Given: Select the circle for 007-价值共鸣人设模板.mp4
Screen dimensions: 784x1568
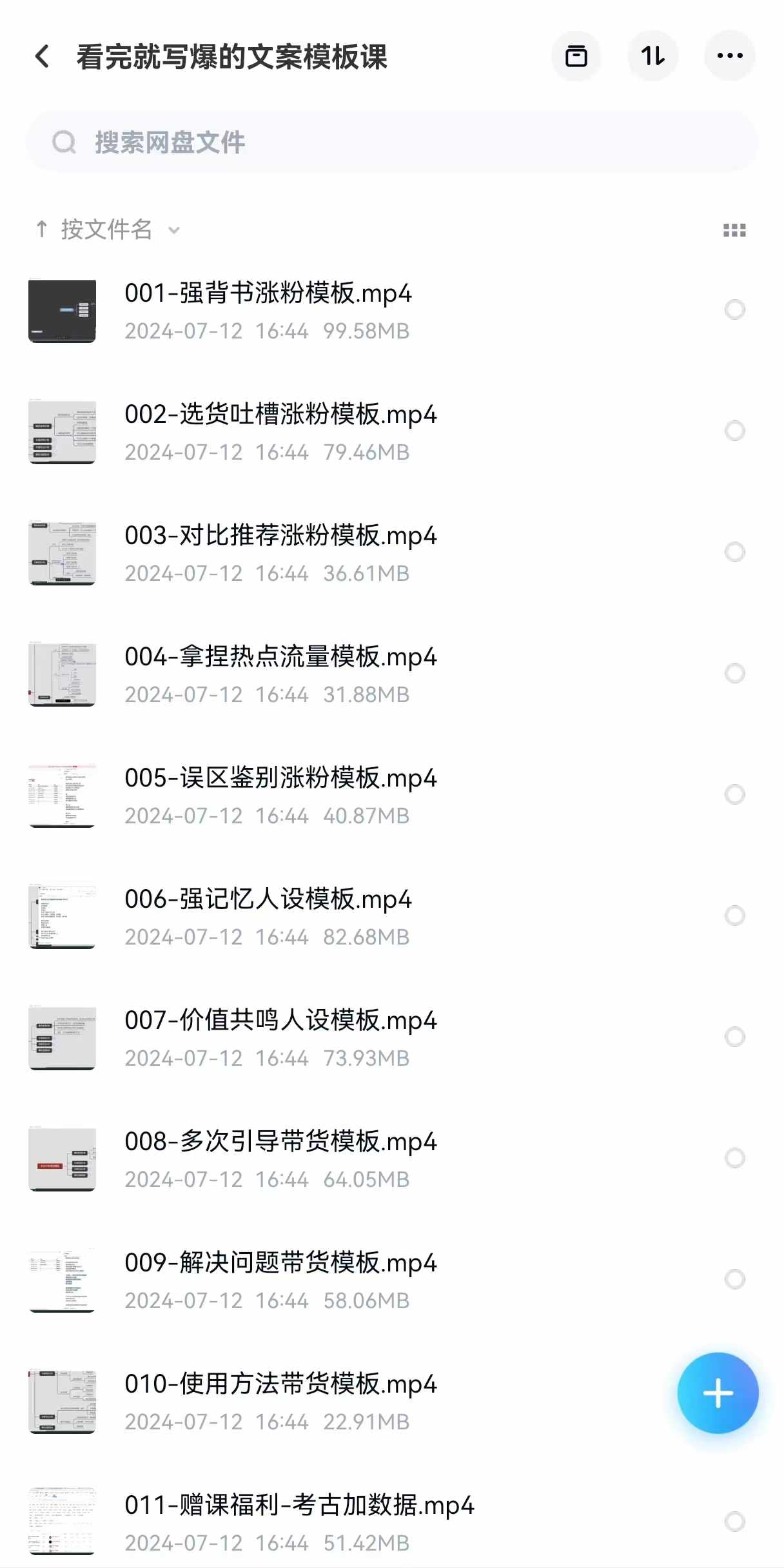Looking at the screenshot, I should pyautogui.click(x=734, y=1037).
